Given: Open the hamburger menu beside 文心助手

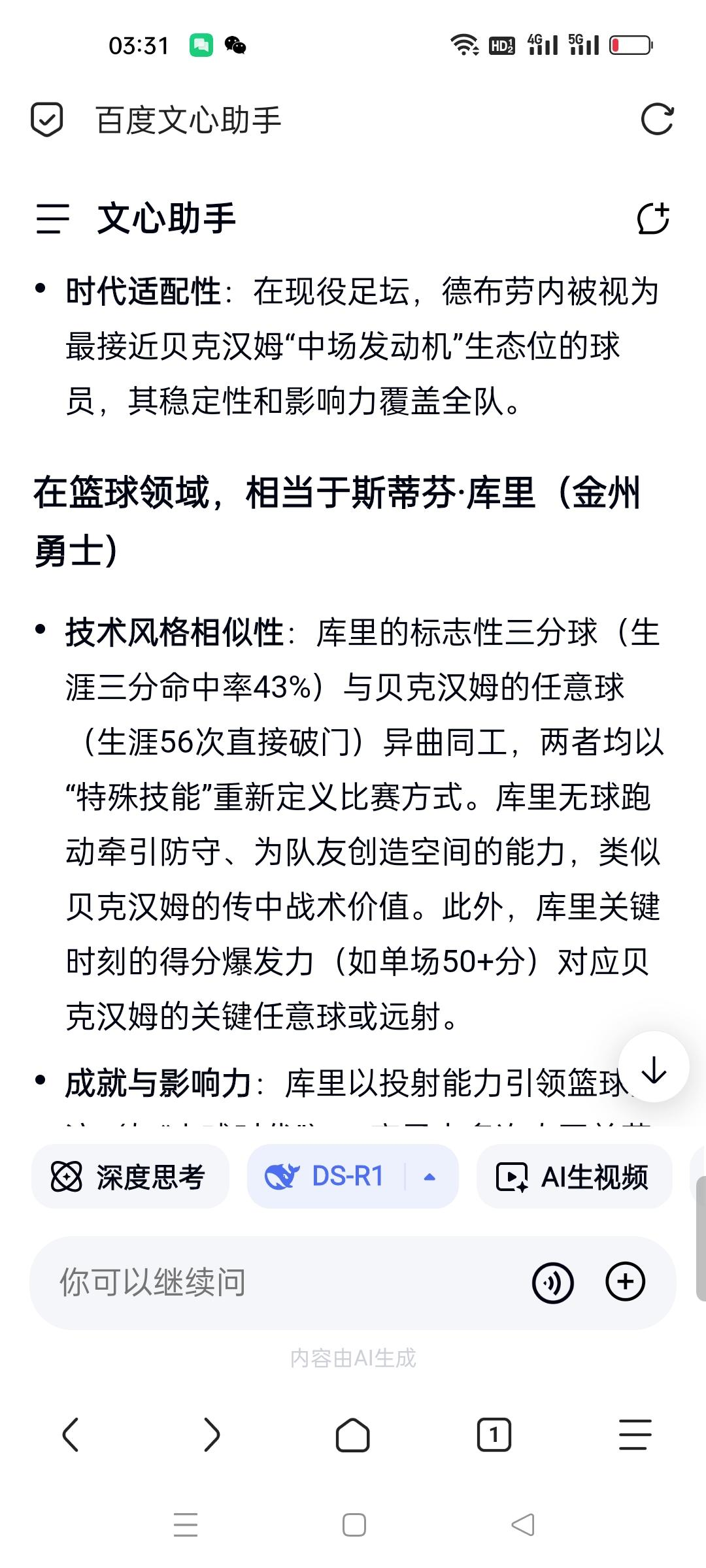Looking at the screenshot, I should tap(53, 219).
